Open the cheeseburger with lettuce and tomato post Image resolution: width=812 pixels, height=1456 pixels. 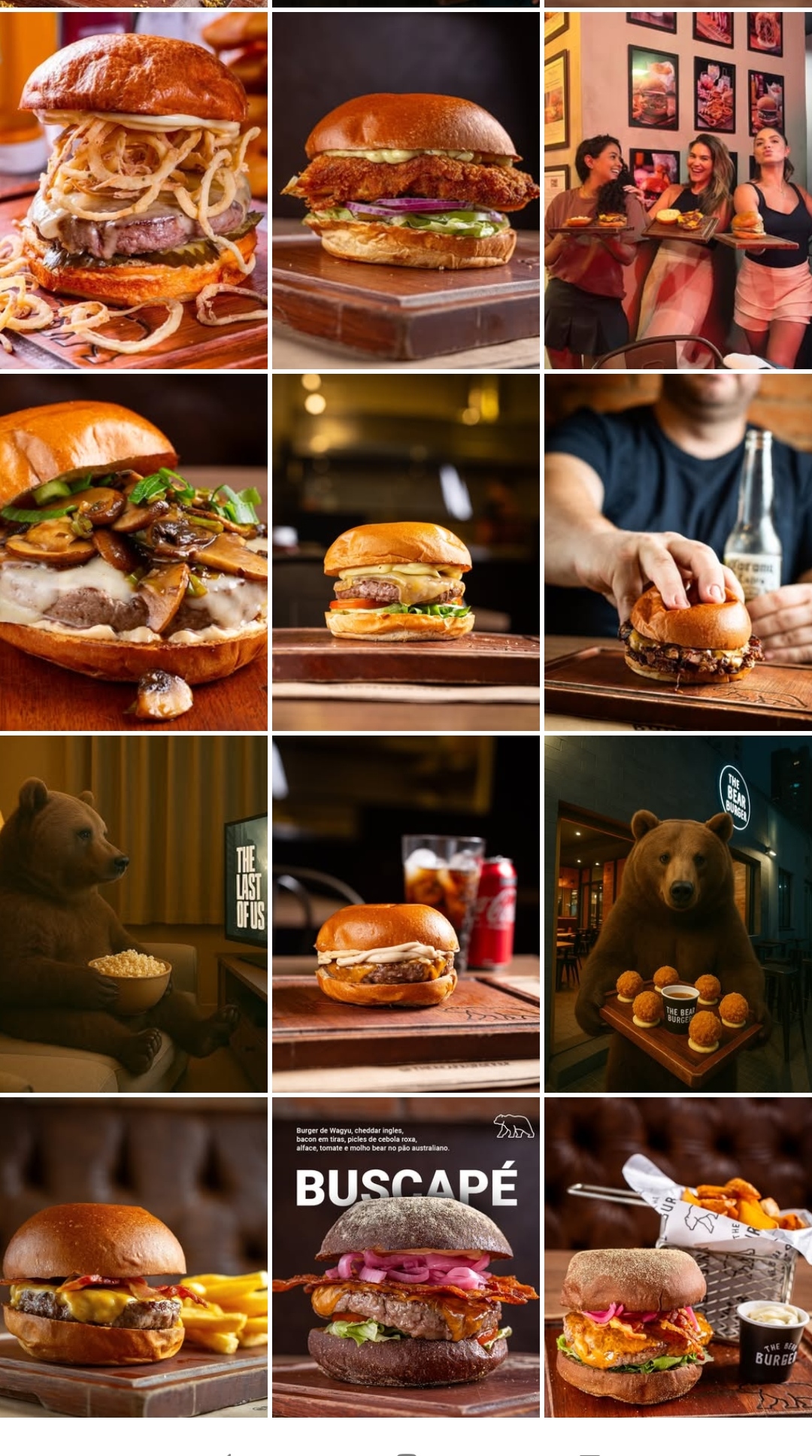pos(406,553)
